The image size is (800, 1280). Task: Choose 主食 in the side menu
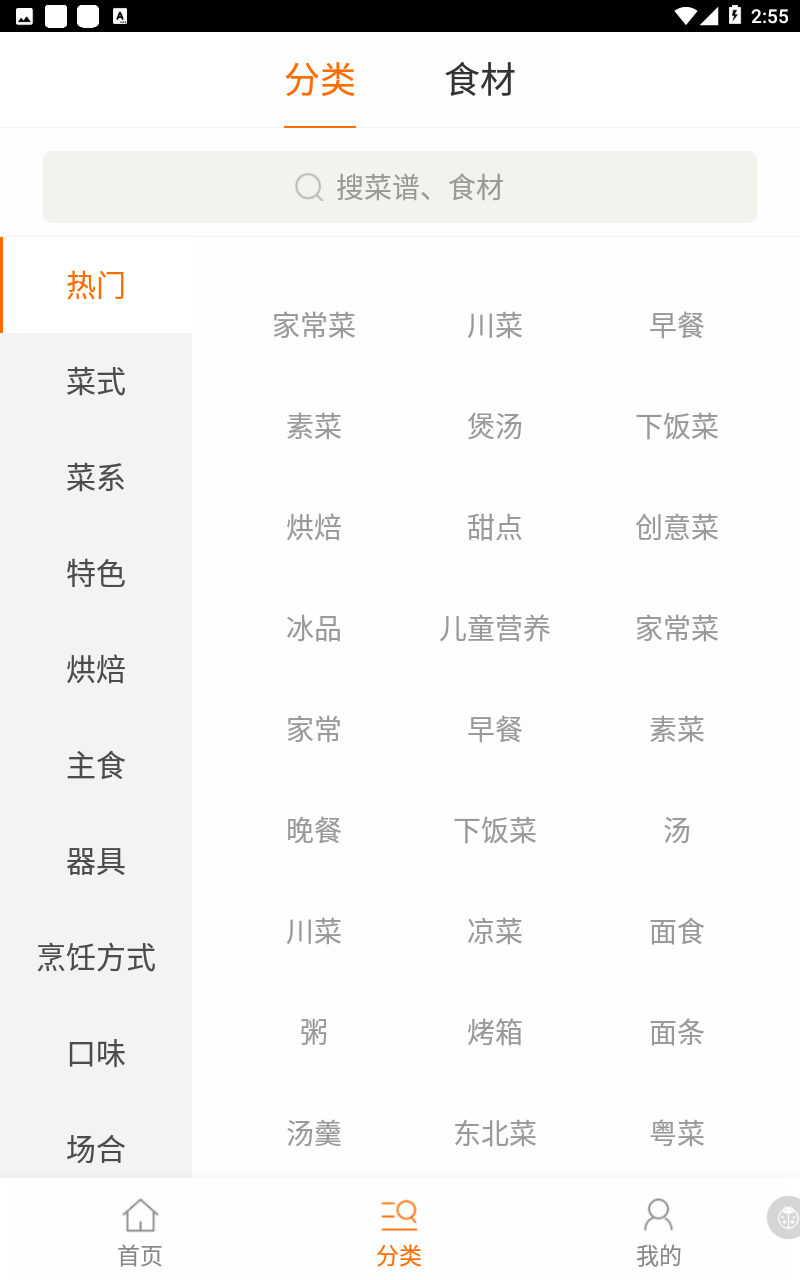click(x=96, y=765)
